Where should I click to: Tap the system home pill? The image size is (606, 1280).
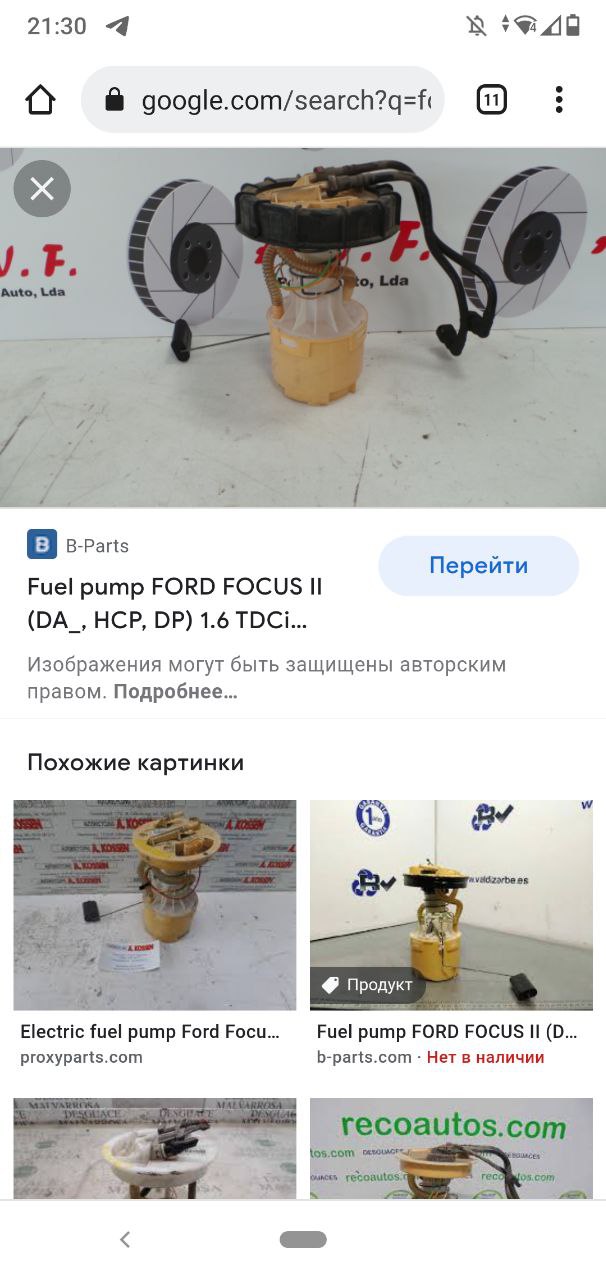click(x=303, y=1240)
